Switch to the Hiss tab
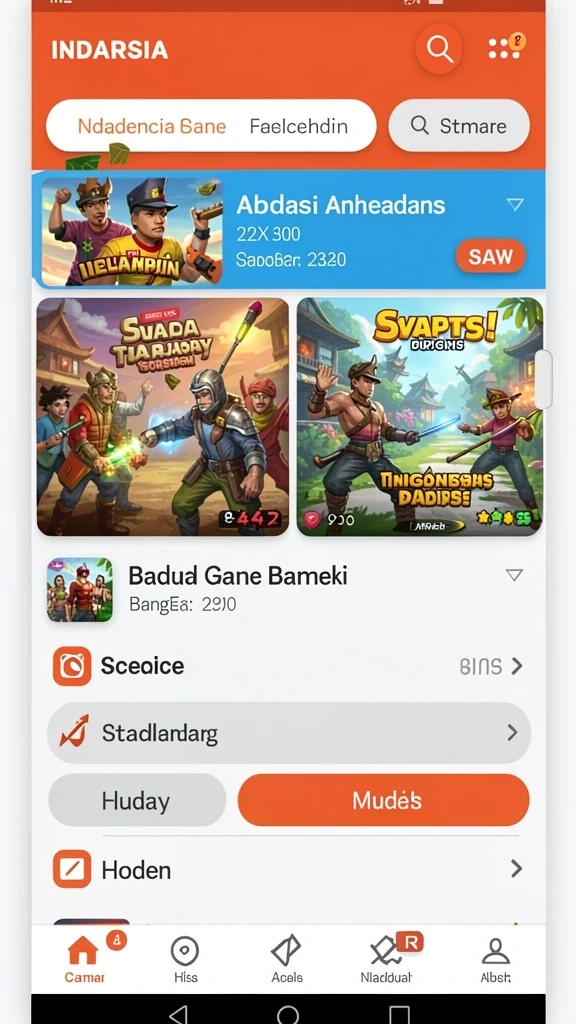The height and width of the screenshot is (1024, 576). (x=185, y=959)
